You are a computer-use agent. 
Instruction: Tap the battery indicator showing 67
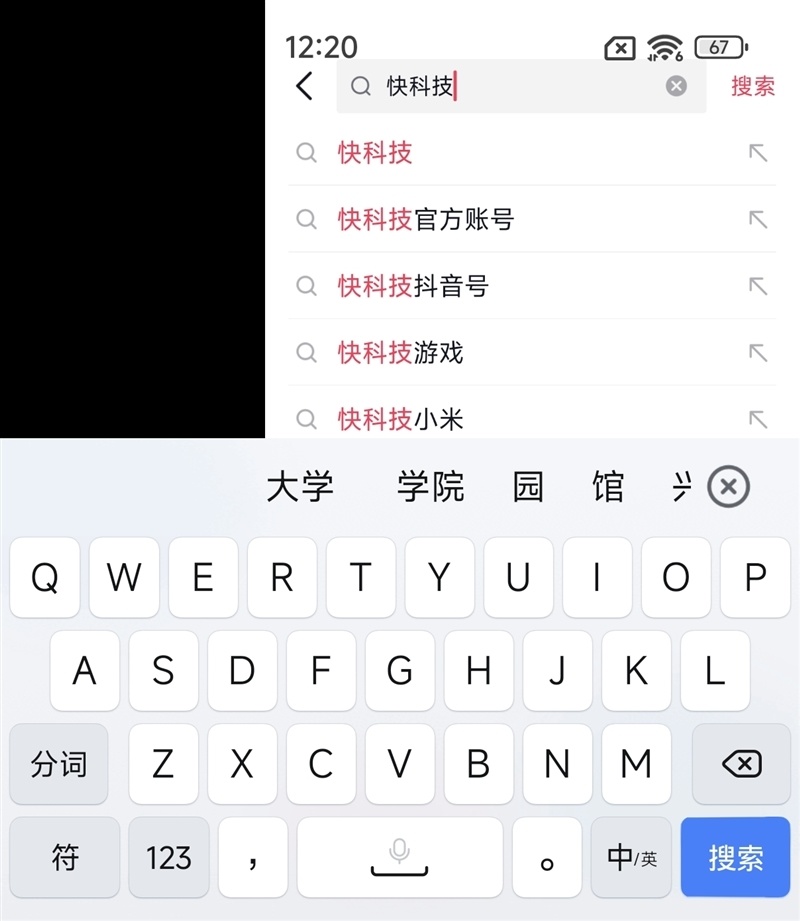point(716,46)
